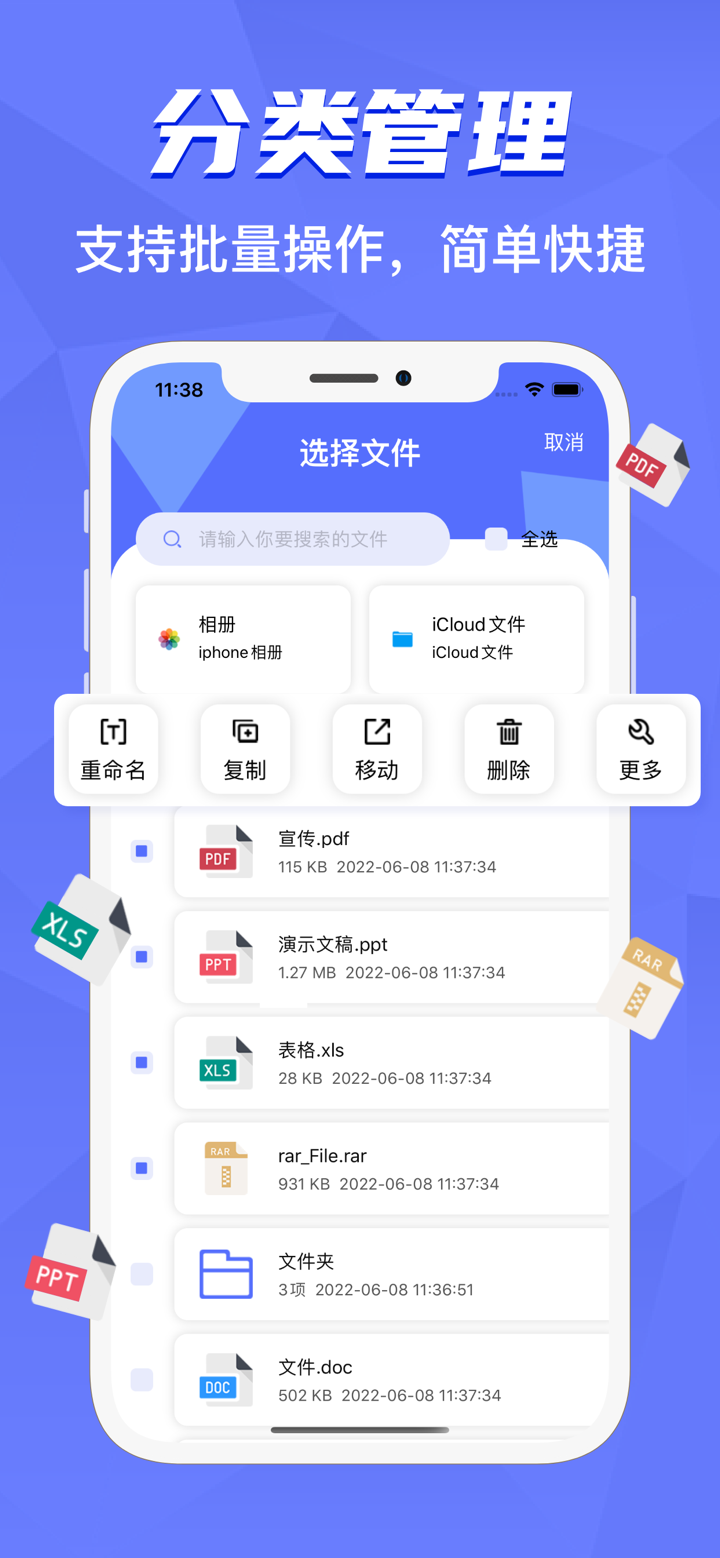Enable the 全选 (select all) checkbox
Screen dimensions: 720x1558
click(495, 539)
